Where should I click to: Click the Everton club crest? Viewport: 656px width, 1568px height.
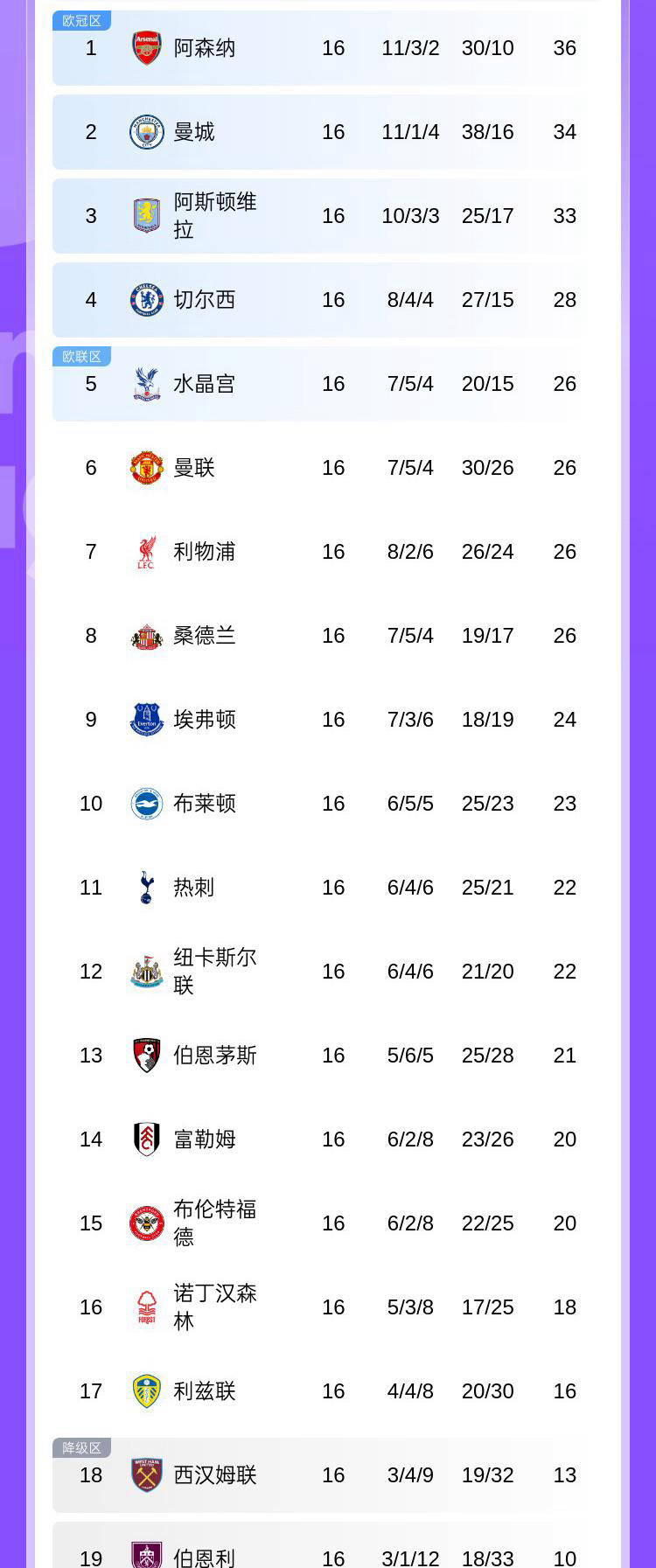point(146,720)
